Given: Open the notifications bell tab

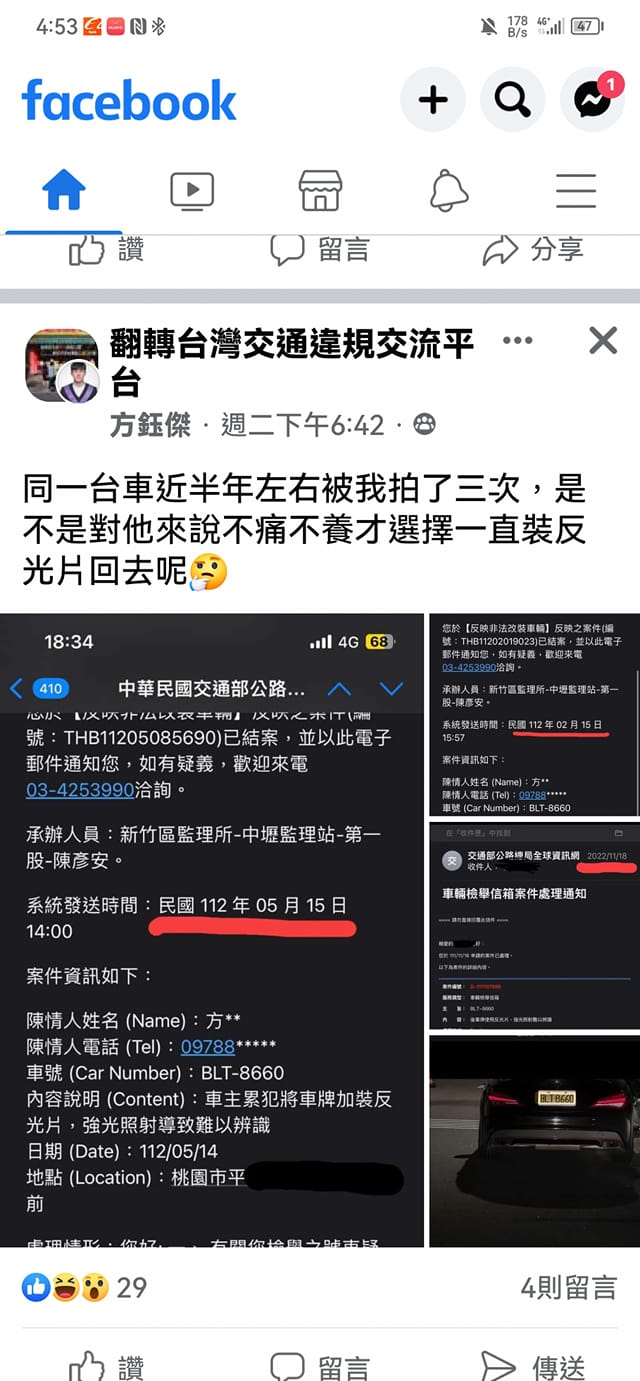Looking at the screenshot, I should pyautogui.click(x=449, y=190).
